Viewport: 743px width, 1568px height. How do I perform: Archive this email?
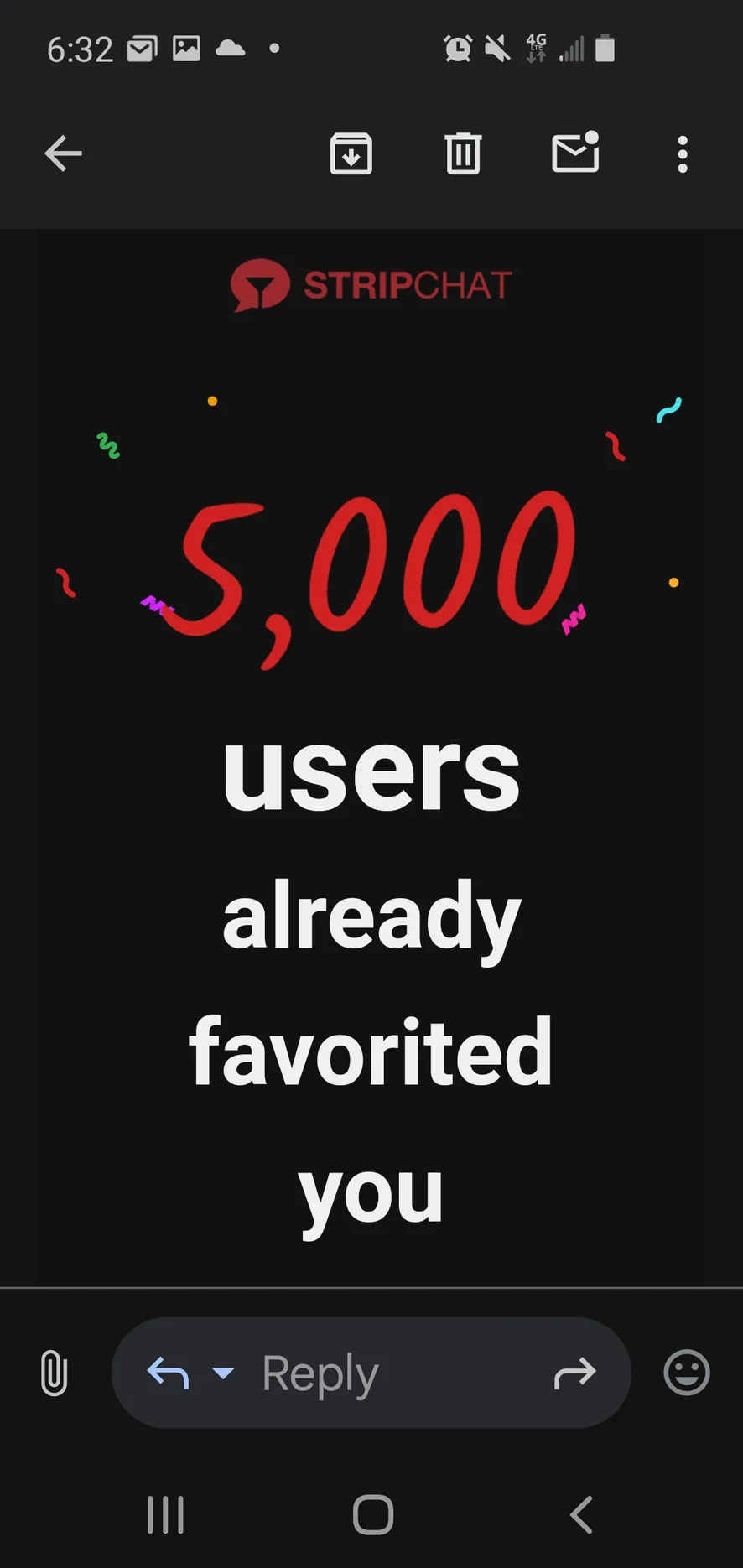(x=351, y=153)
